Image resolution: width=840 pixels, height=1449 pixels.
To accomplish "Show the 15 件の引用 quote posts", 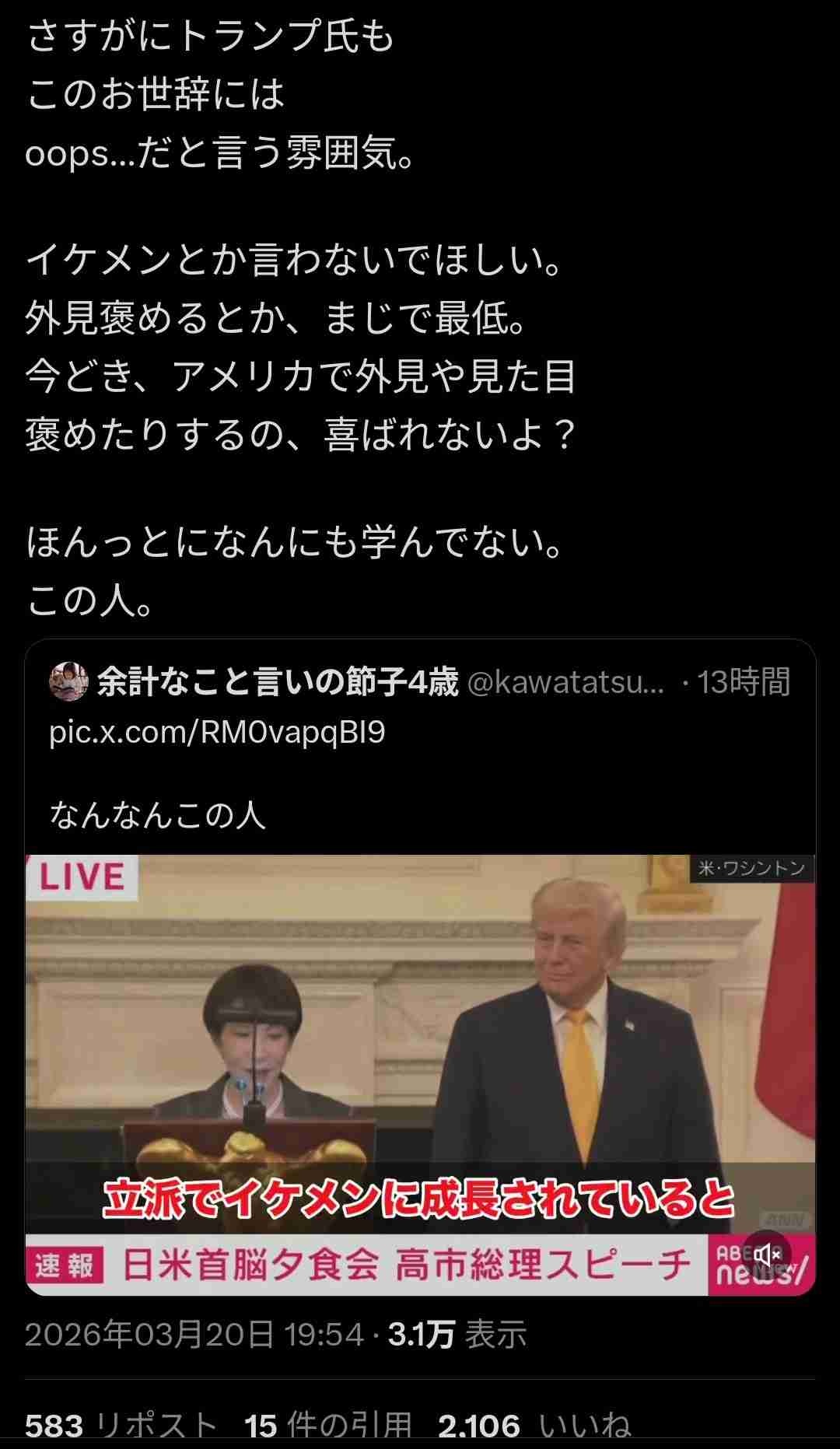I will pyautogui.click(x=327, y=1426).
